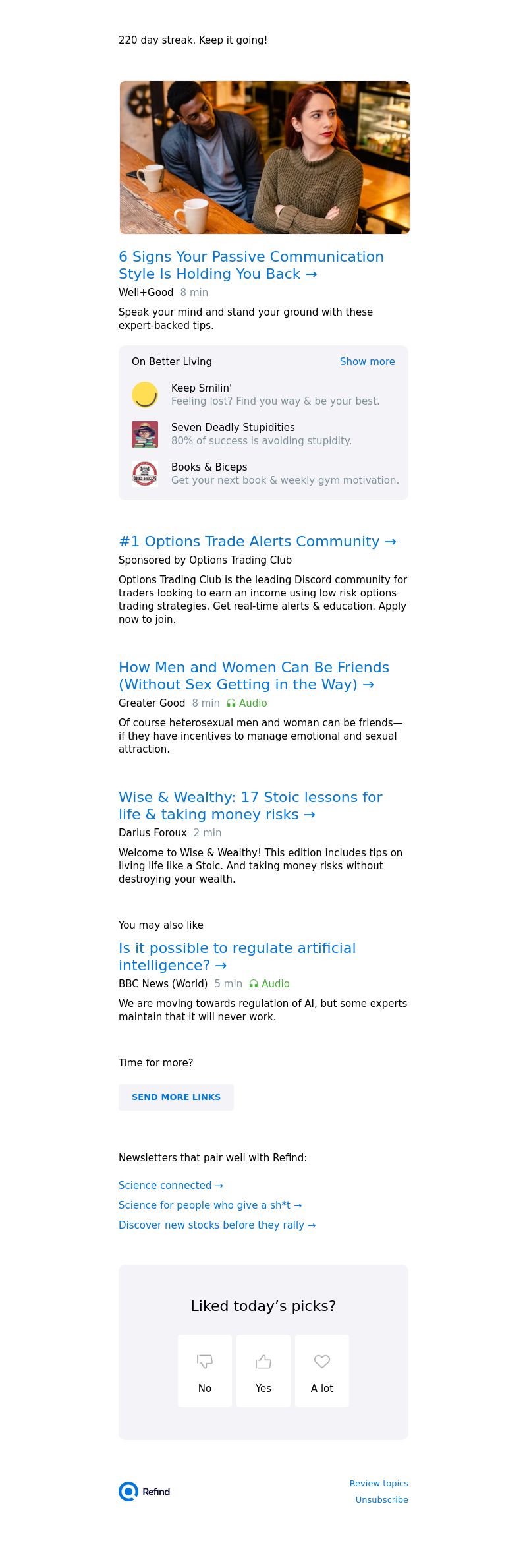Open the Review topics link
The image size is (527, 1568).
click(x=379, y=1483)
